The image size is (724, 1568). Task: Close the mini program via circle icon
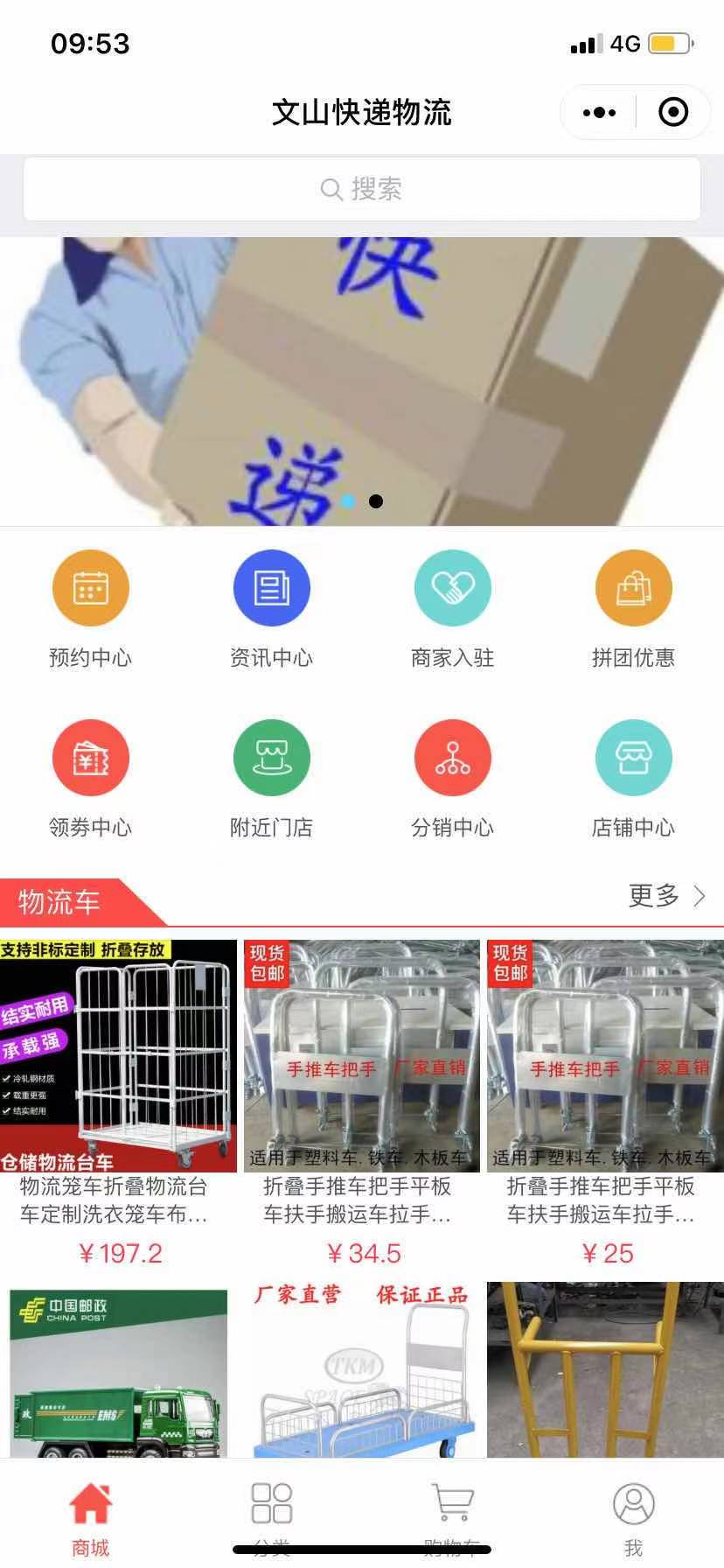(x=672, y=113)
